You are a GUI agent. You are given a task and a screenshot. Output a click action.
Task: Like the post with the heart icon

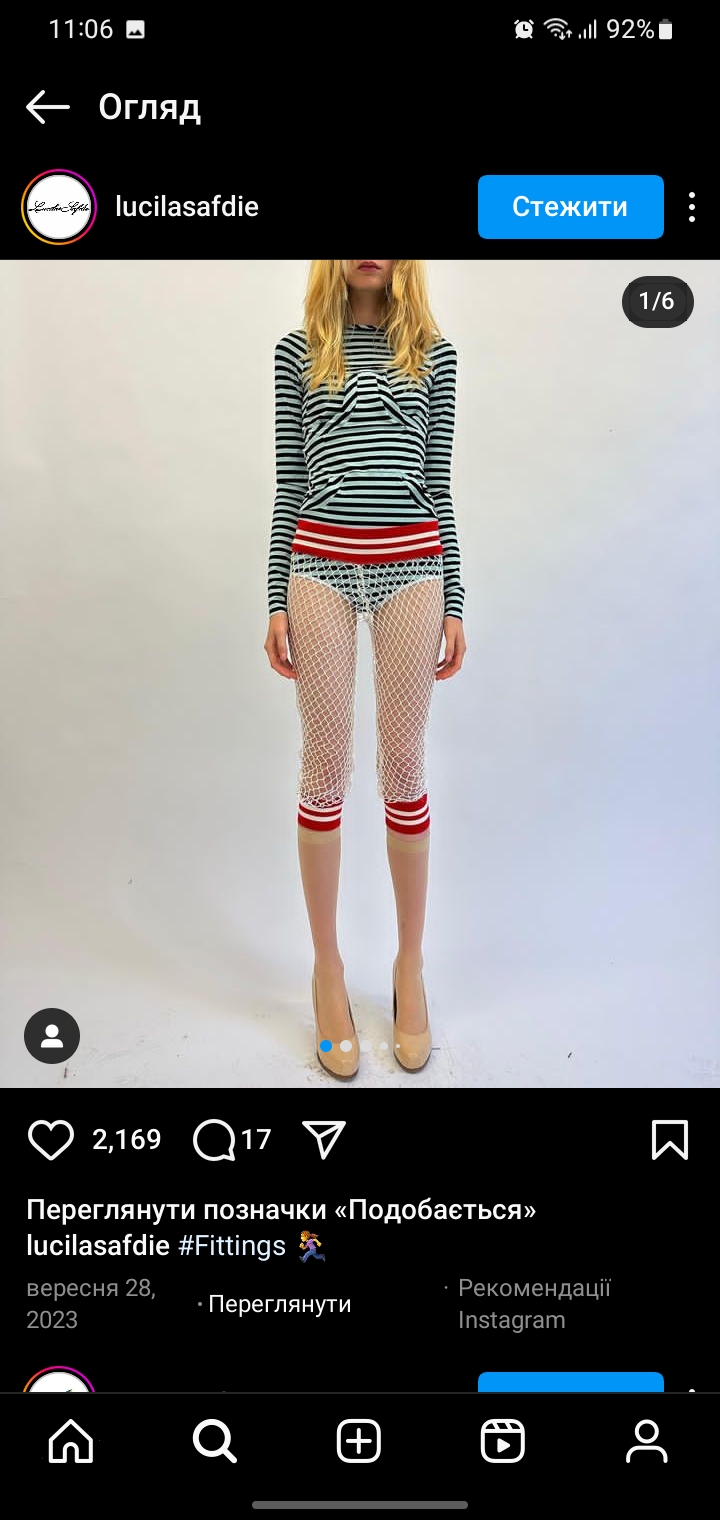[x=51, y=1140]
